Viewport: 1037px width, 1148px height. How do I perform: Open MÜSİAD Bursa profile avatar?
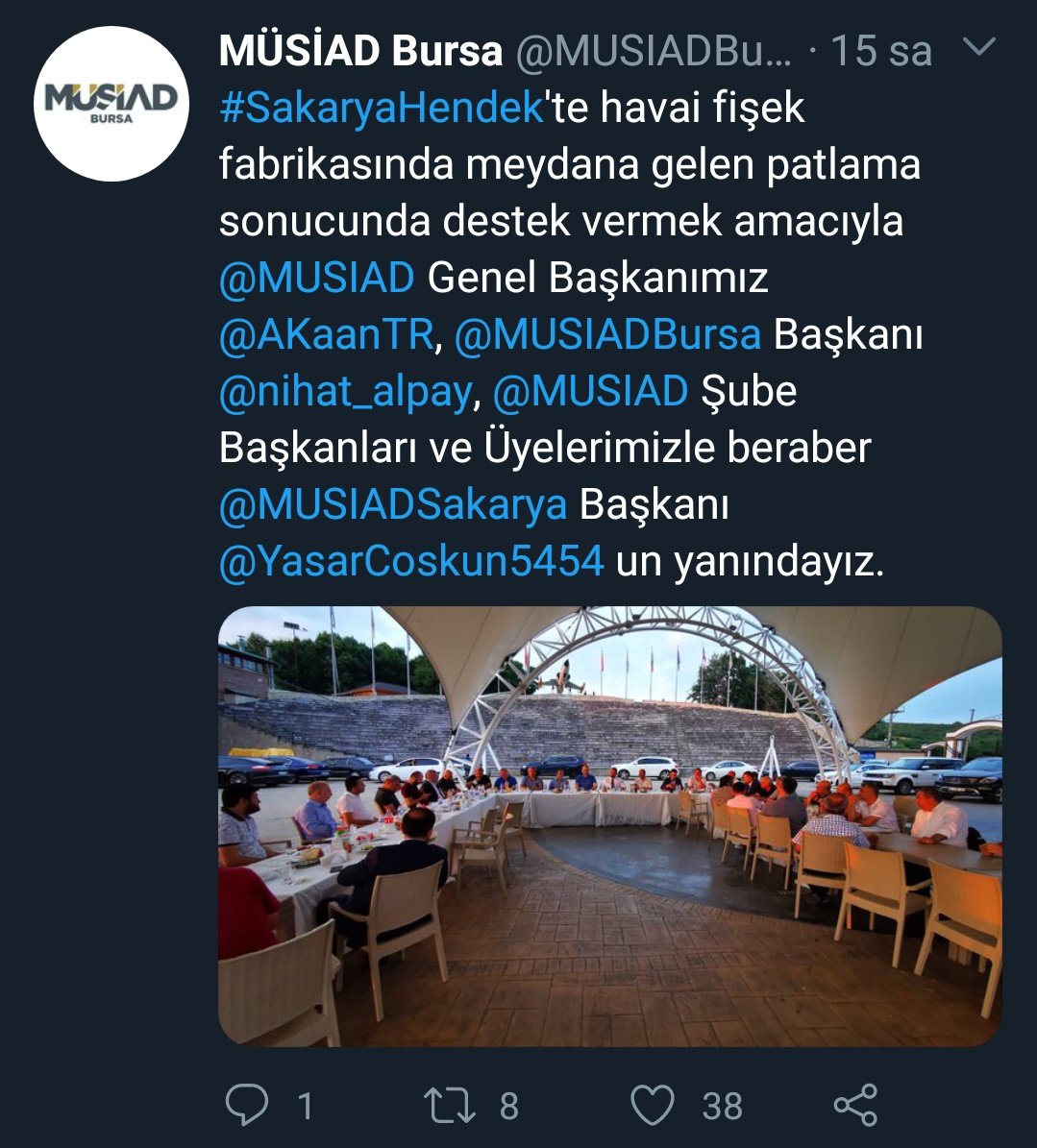pyautogui.click(x=111, y=104)
